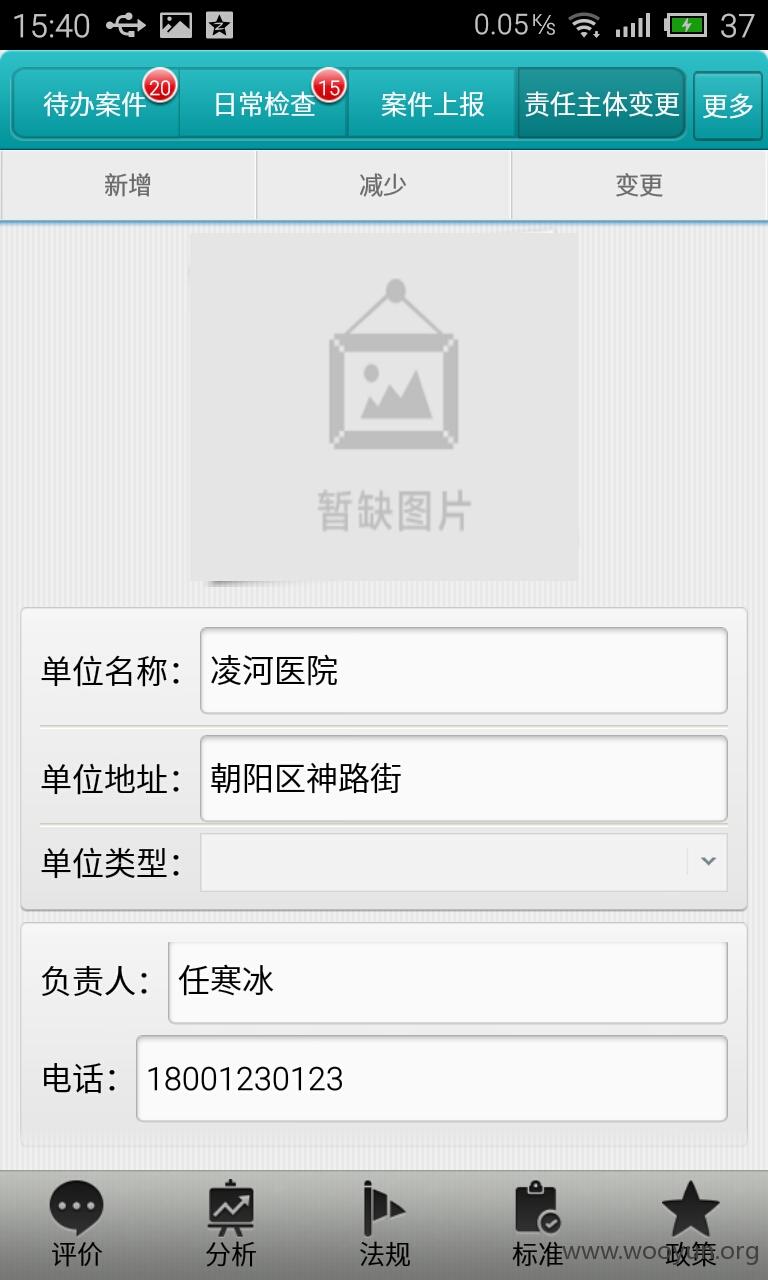Screen dimensions: 768x1280
Task: Tap the 更多 button
Action: [x=727, y=105]
